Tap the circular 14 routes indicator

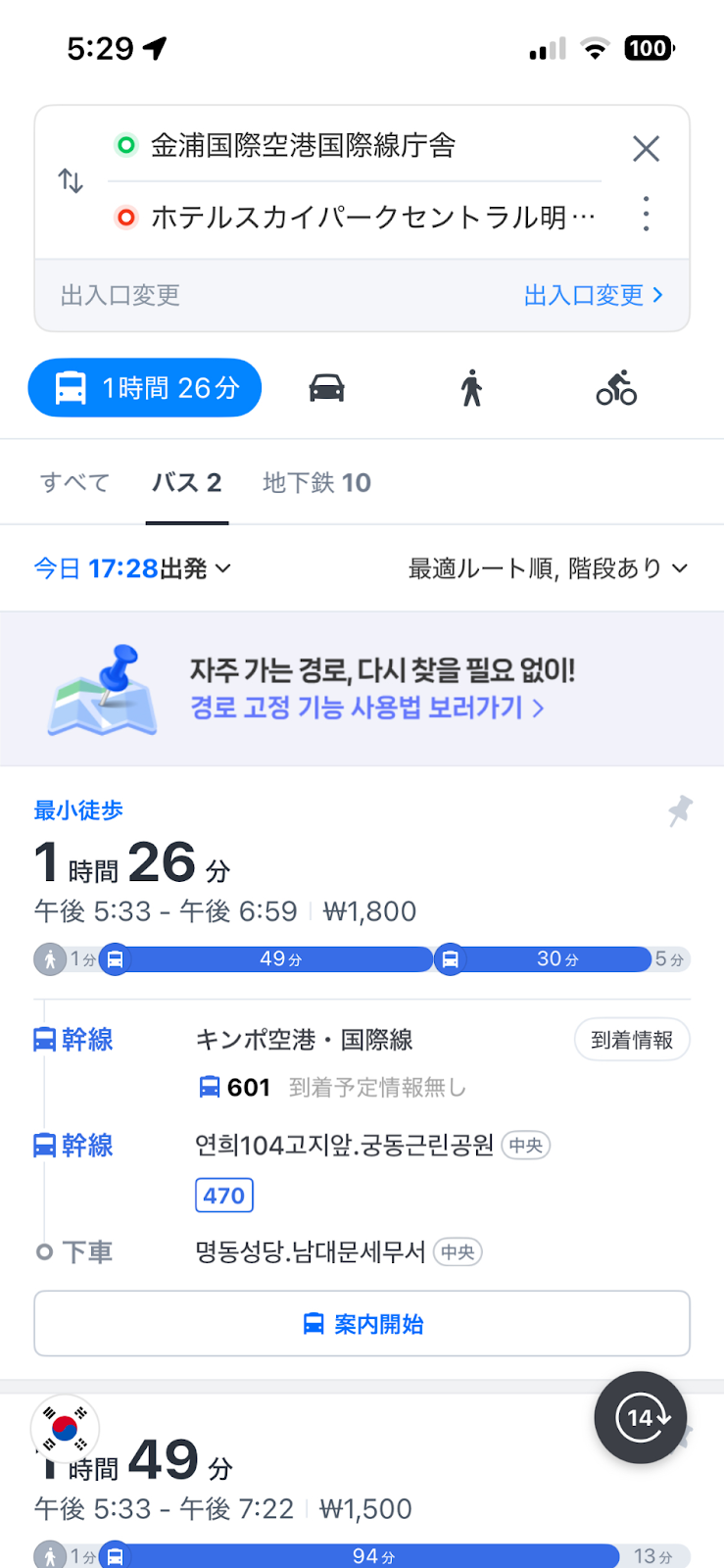tap(640, 1418)
